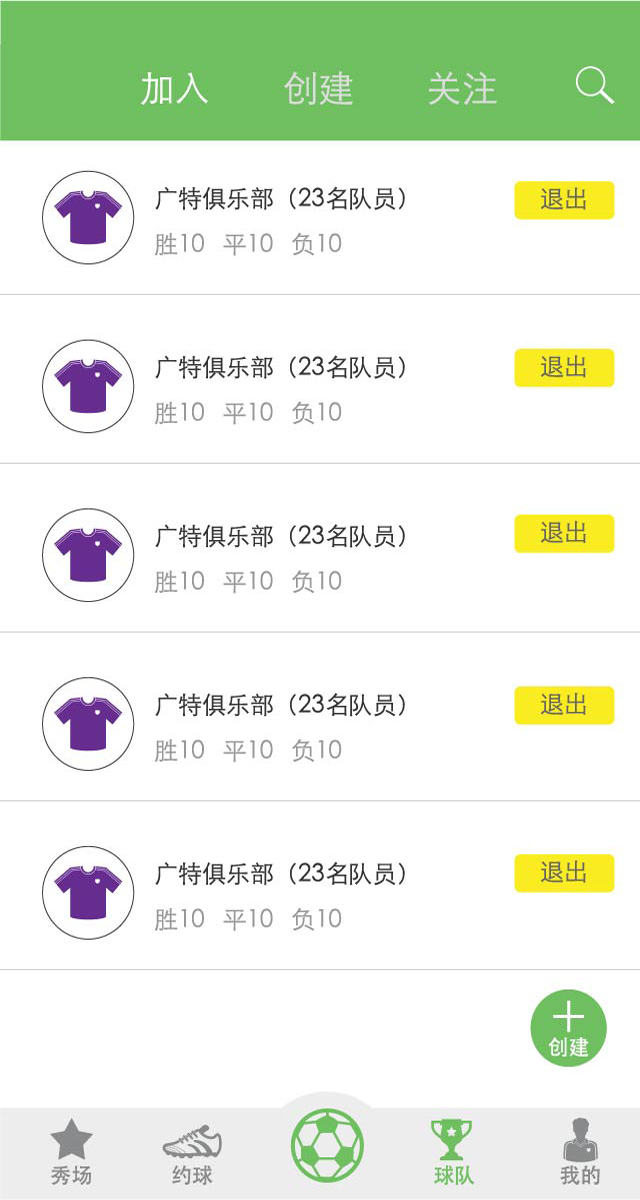640x1200 pixels.
Task: Switch to the 创建 top tab
Action: tap(318, 89)
